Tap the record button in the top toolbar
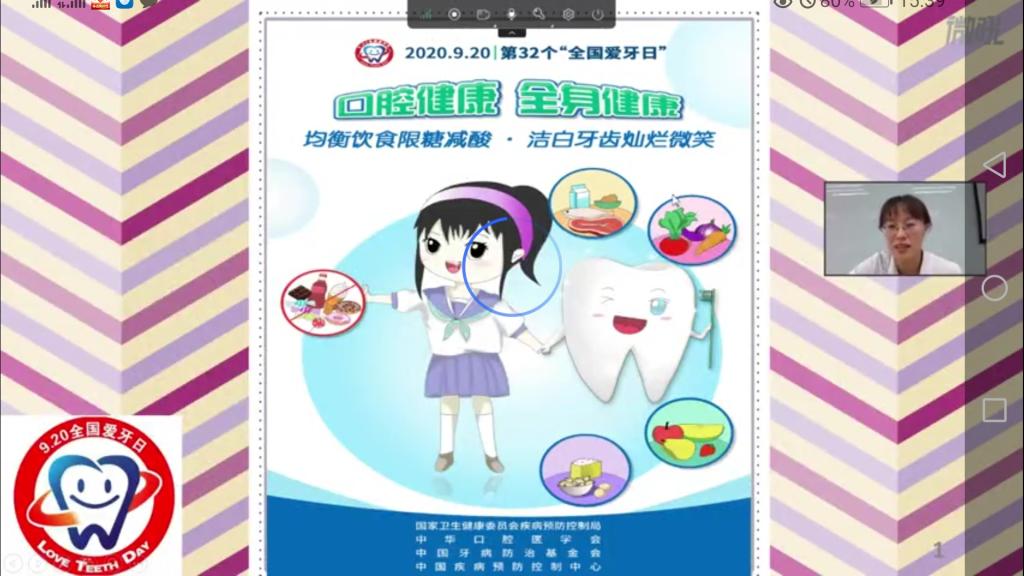Screen dimensions: 1024x576 454,14
